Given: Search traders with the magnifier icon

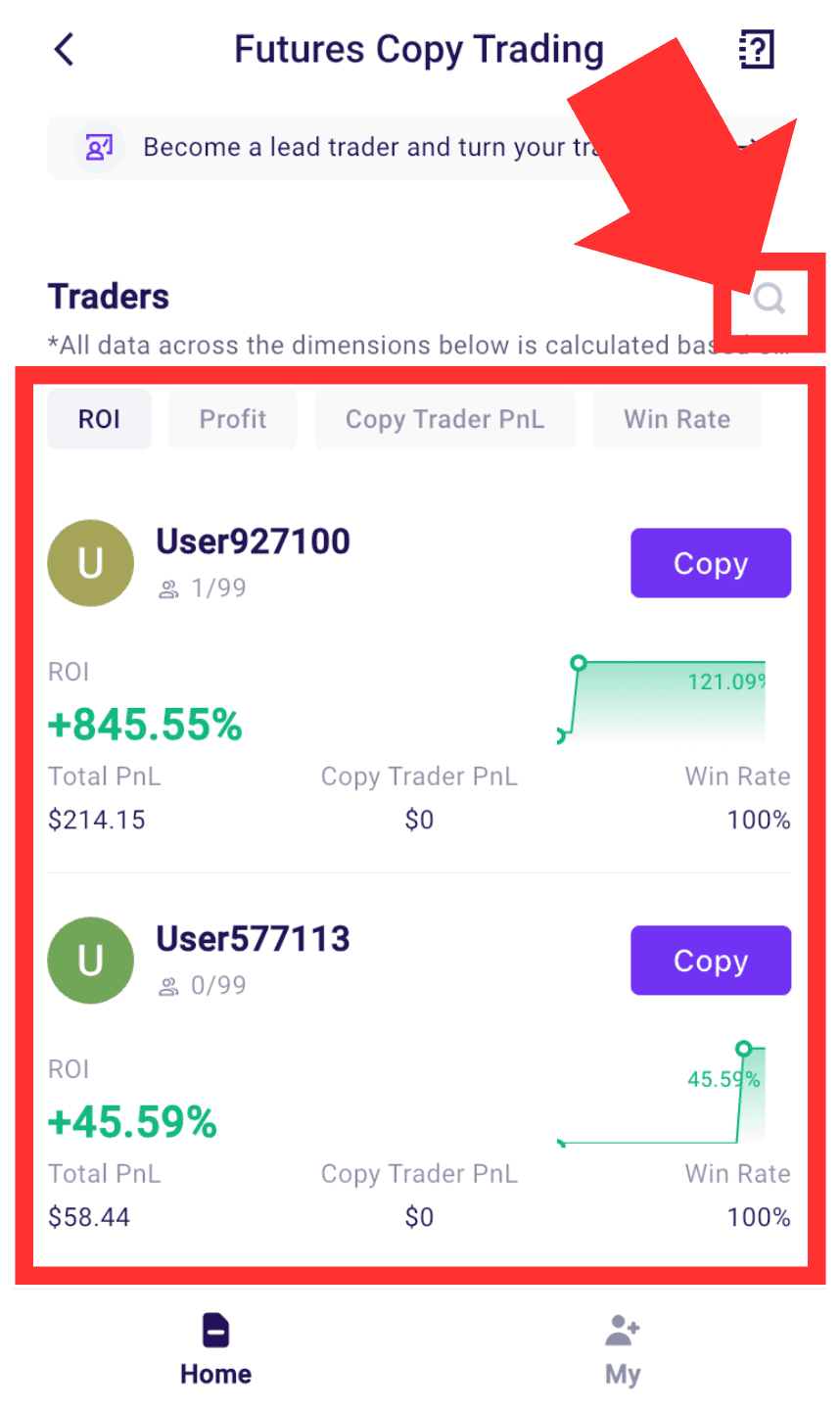Looking at the screenshot, I should pos(770,298).
